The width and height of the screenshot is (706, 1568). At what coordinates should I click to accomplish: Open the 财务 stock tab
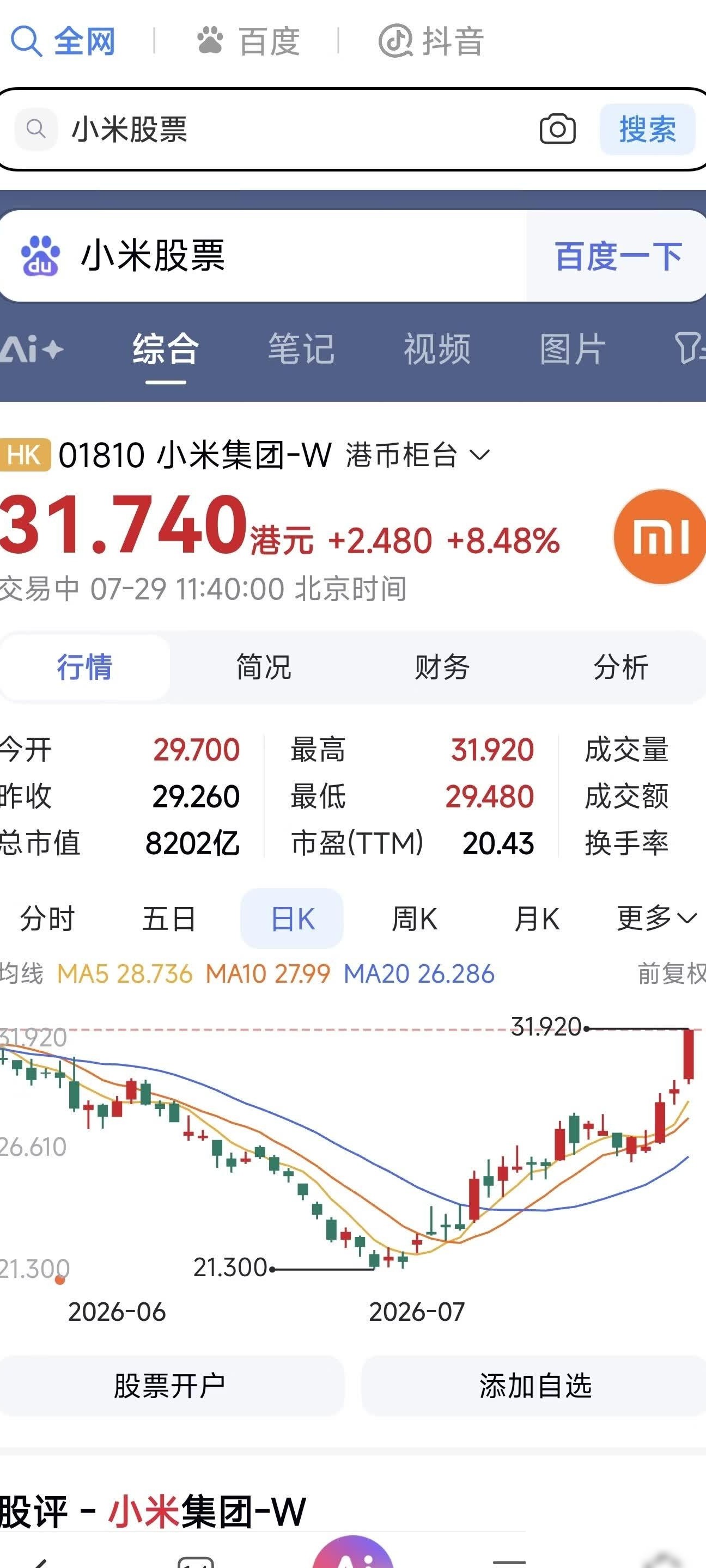click(x=442, y=666)
